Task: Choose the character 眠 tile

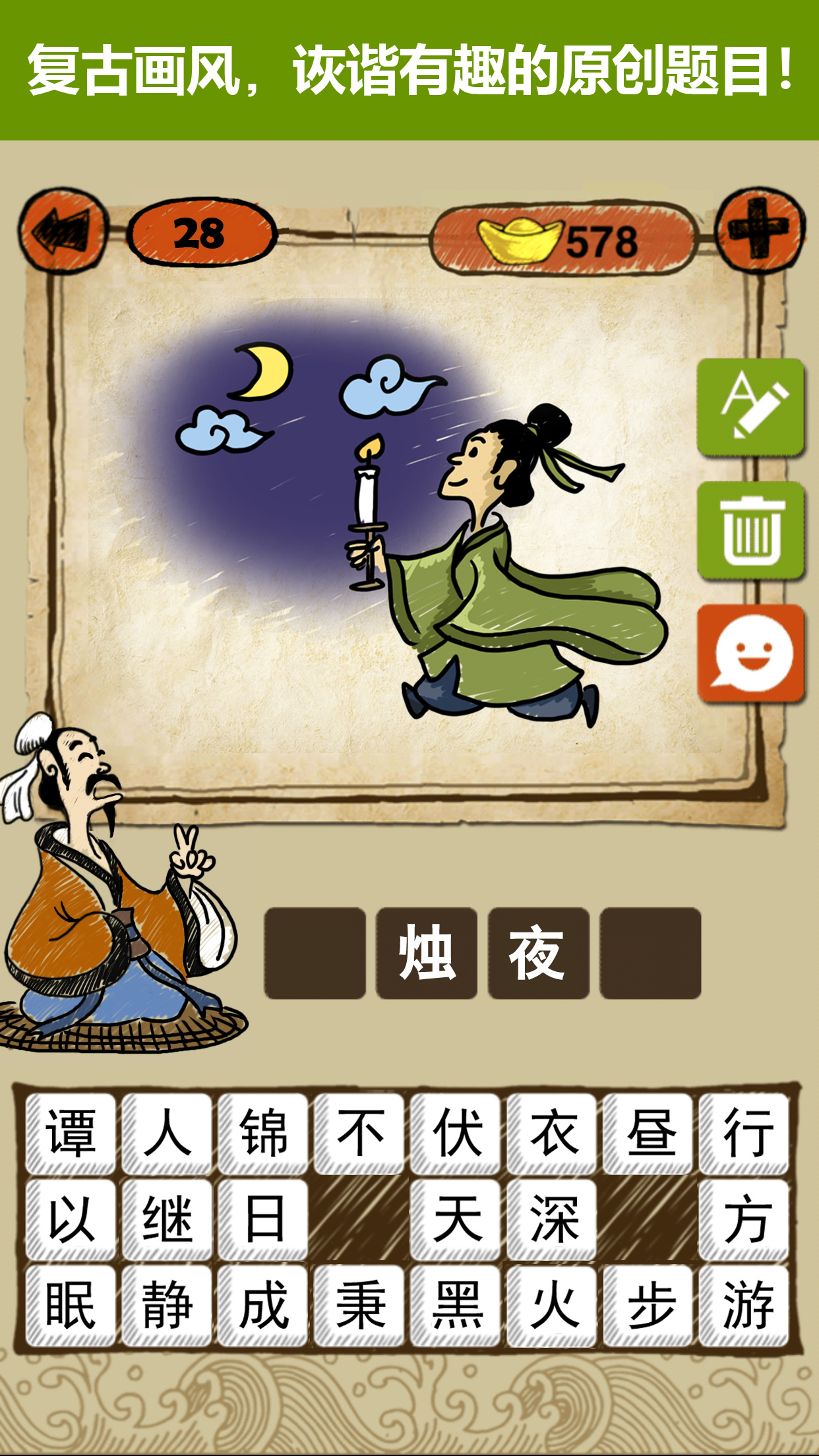Action: [71, 1305]
